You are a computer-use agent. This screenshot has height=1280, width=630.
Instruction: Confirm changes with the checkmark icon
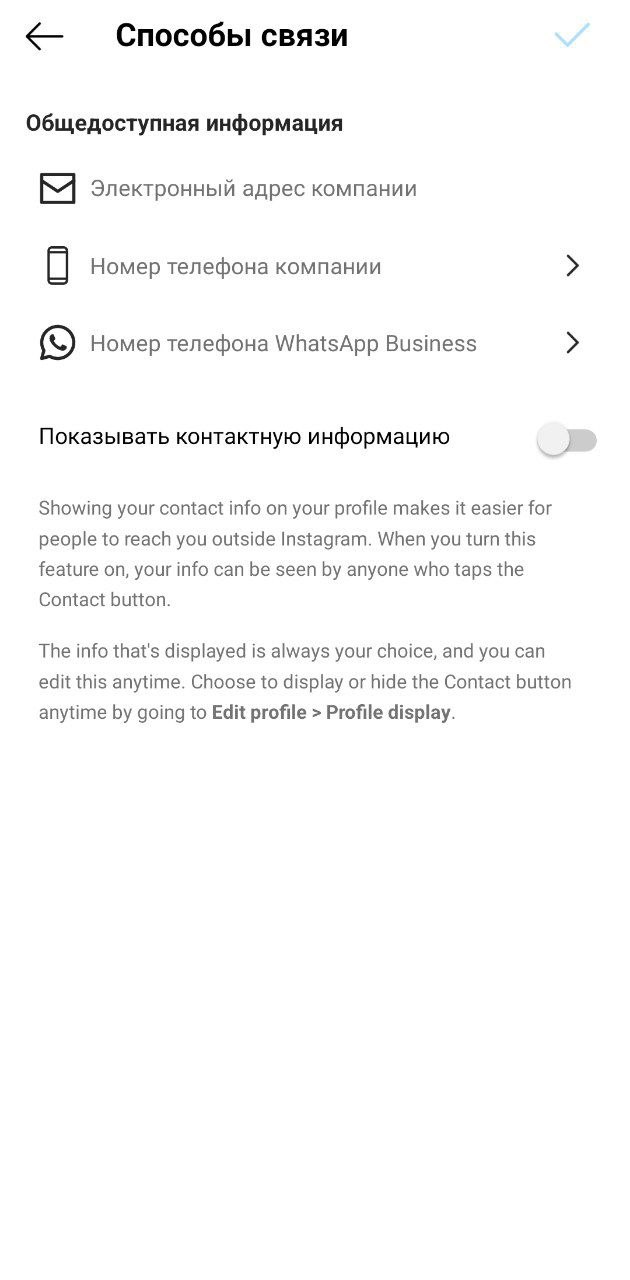[572, 36]
